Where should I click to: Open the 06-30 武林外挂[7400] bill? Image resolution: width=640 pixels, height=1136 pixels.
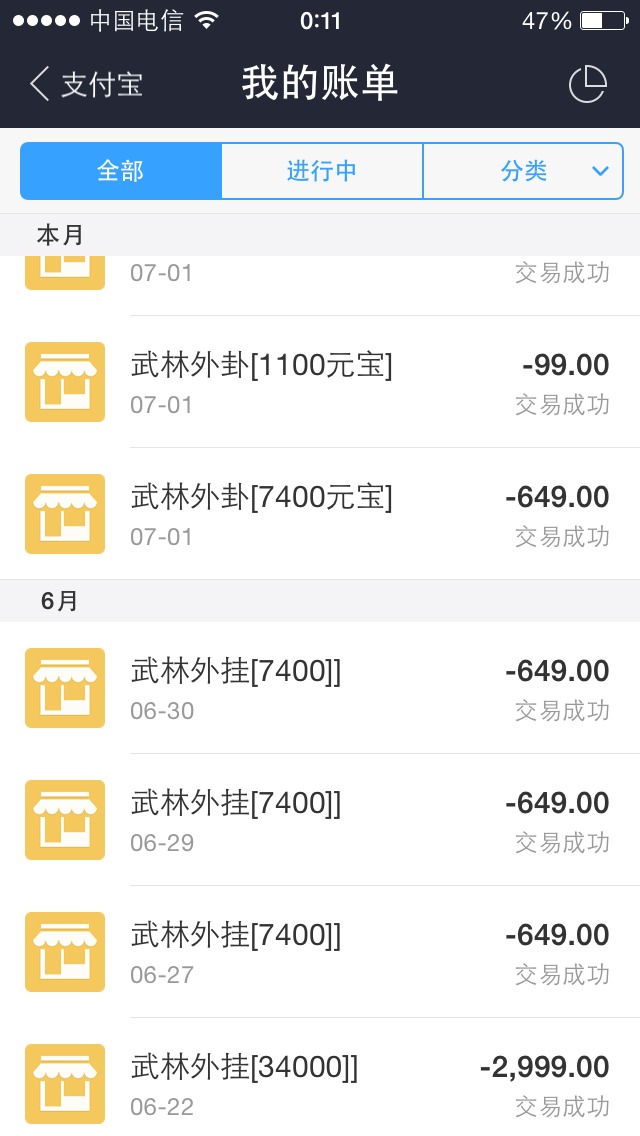pos(320,688)
